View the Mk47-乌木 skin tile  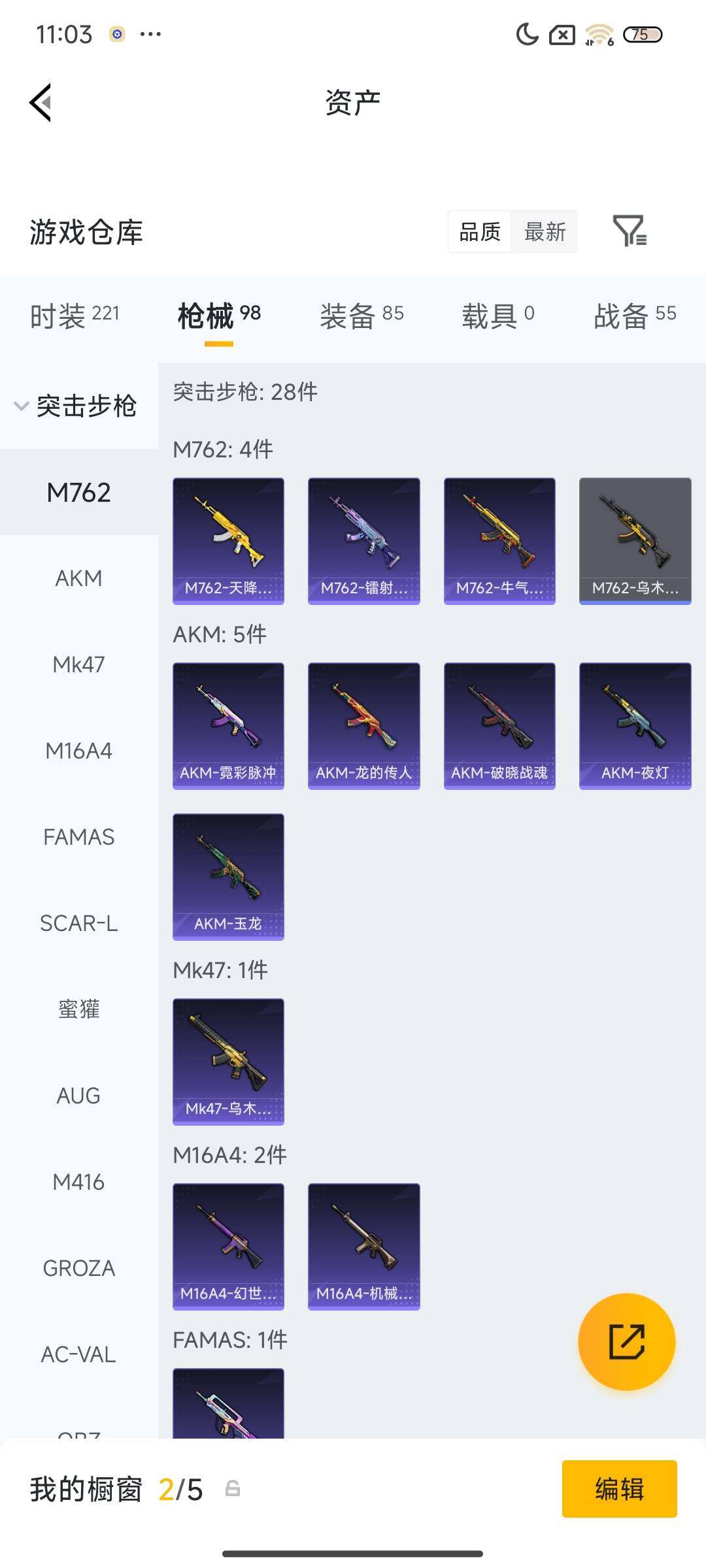tap(228, 1061)
